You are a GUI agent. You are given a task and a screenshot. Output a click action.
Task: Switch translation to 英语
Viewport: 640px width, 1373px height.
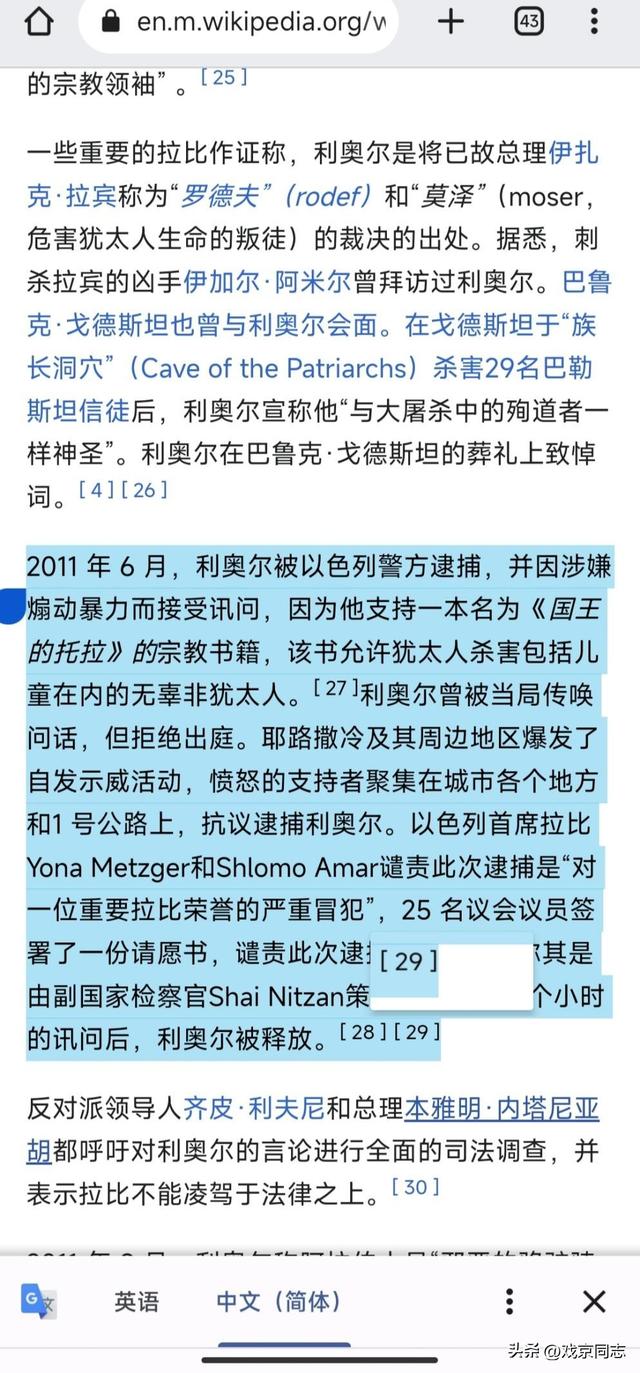coord(136,1301)
